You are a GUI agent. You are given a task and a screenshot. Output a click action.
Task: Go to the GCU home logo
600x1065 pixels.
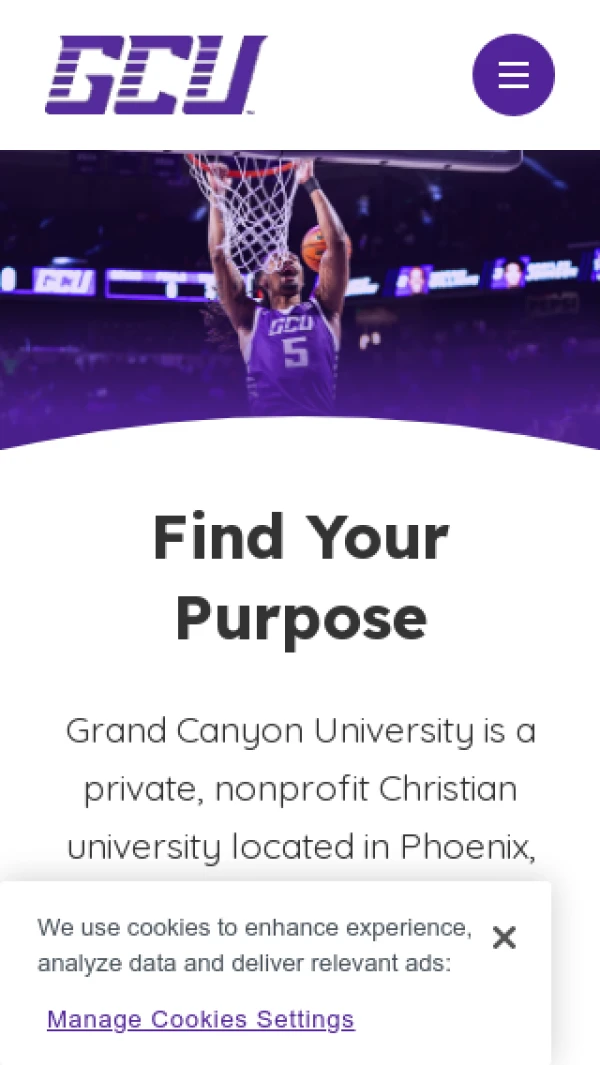(155, 75)
